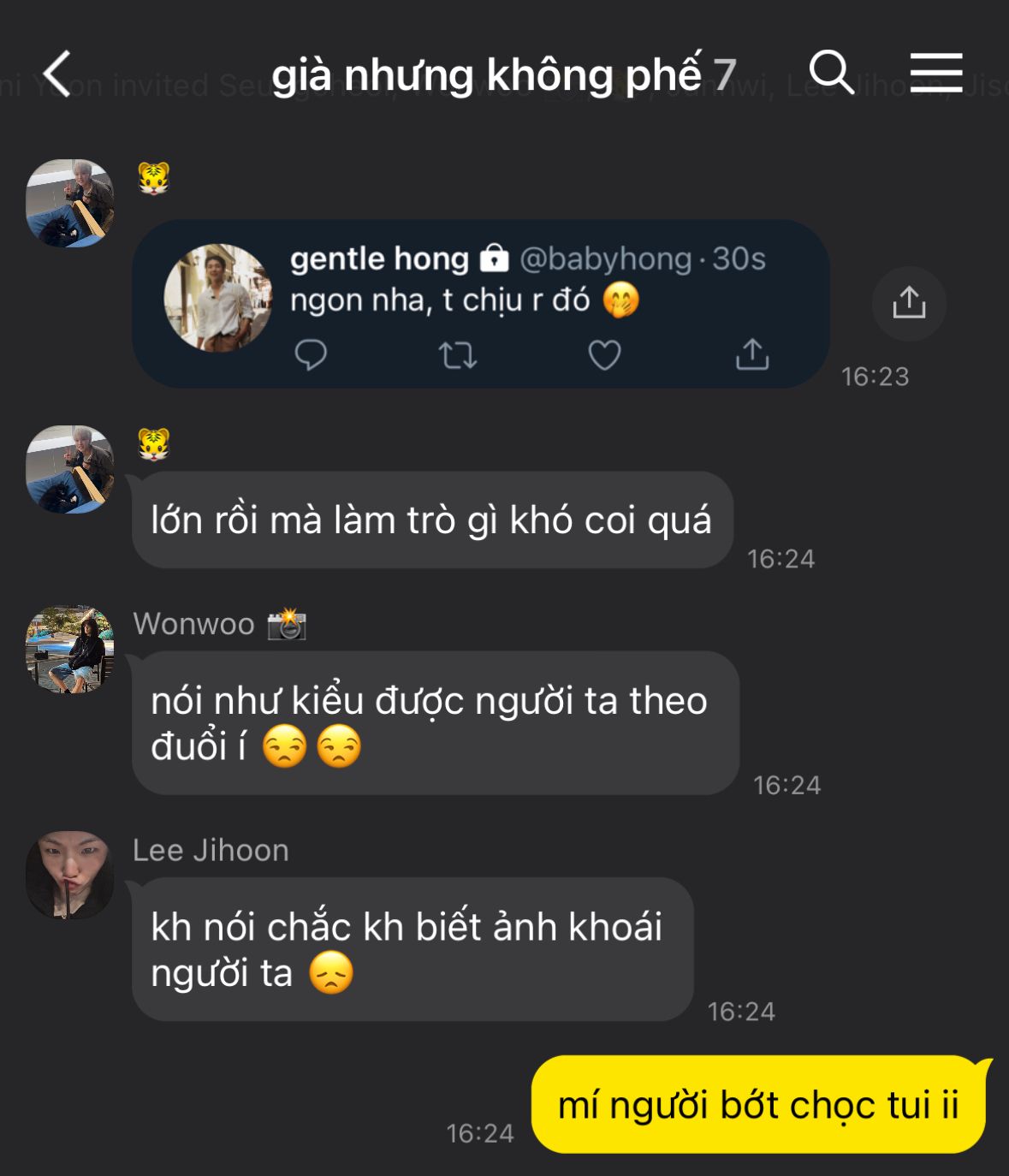Open Lee Jihoon's profile avatar
This screenshot has height=1176, width=1009.
point(69,875)
